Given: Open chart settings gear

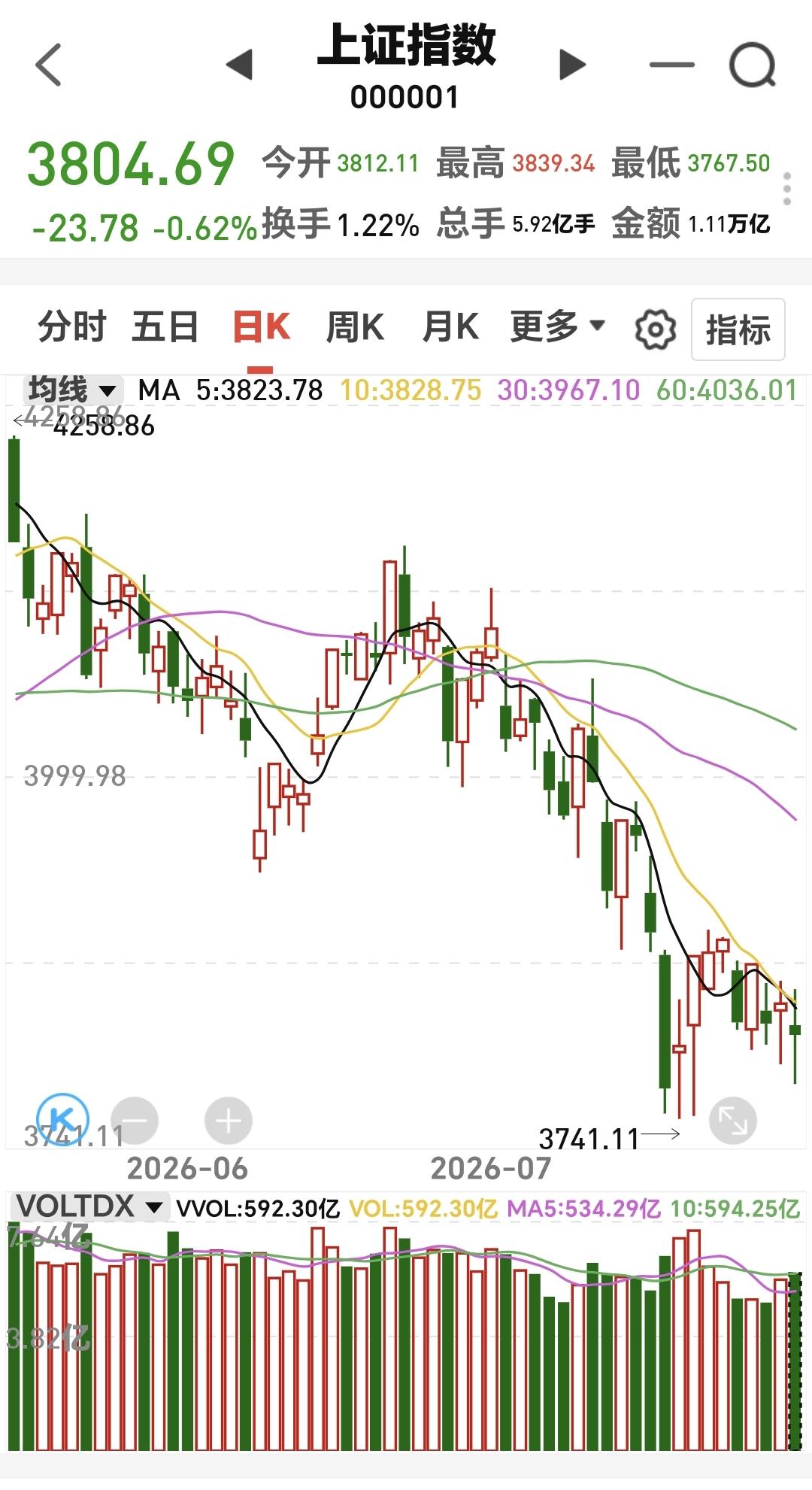Looking at the screenshot, I should (656, 329).
